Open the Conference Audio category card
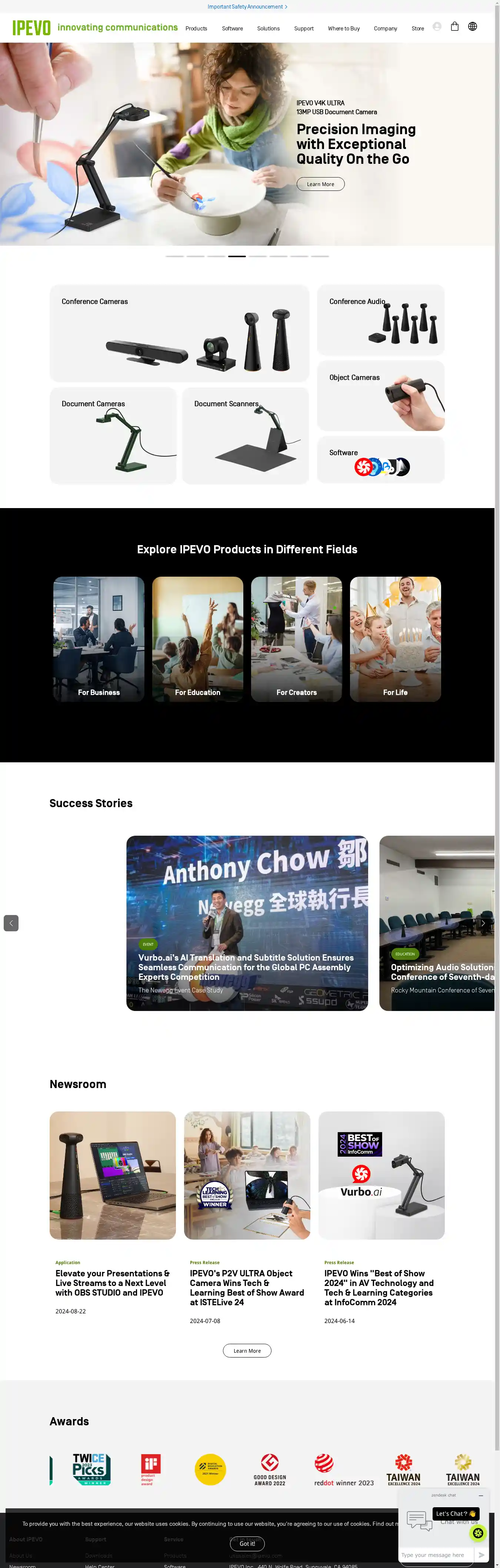 [380, 319]
